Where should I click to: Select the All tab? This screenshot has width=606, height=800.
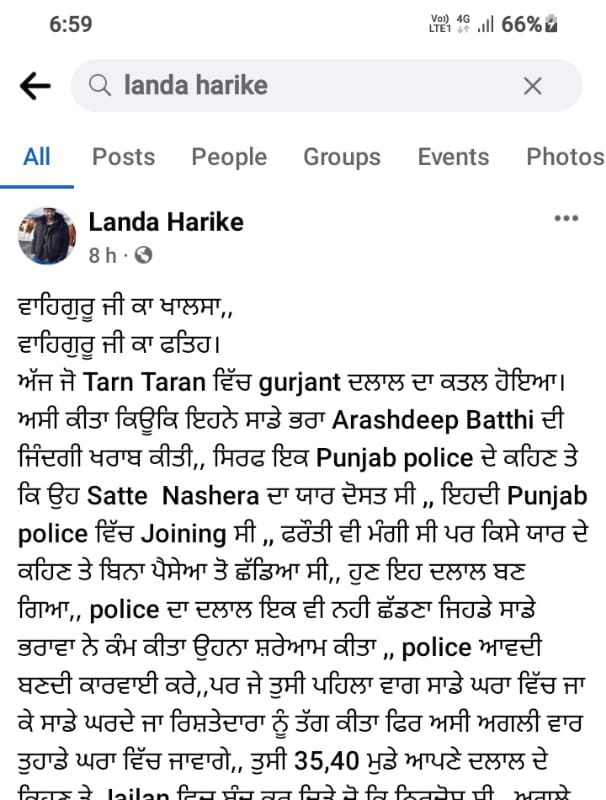pos(37,157)
